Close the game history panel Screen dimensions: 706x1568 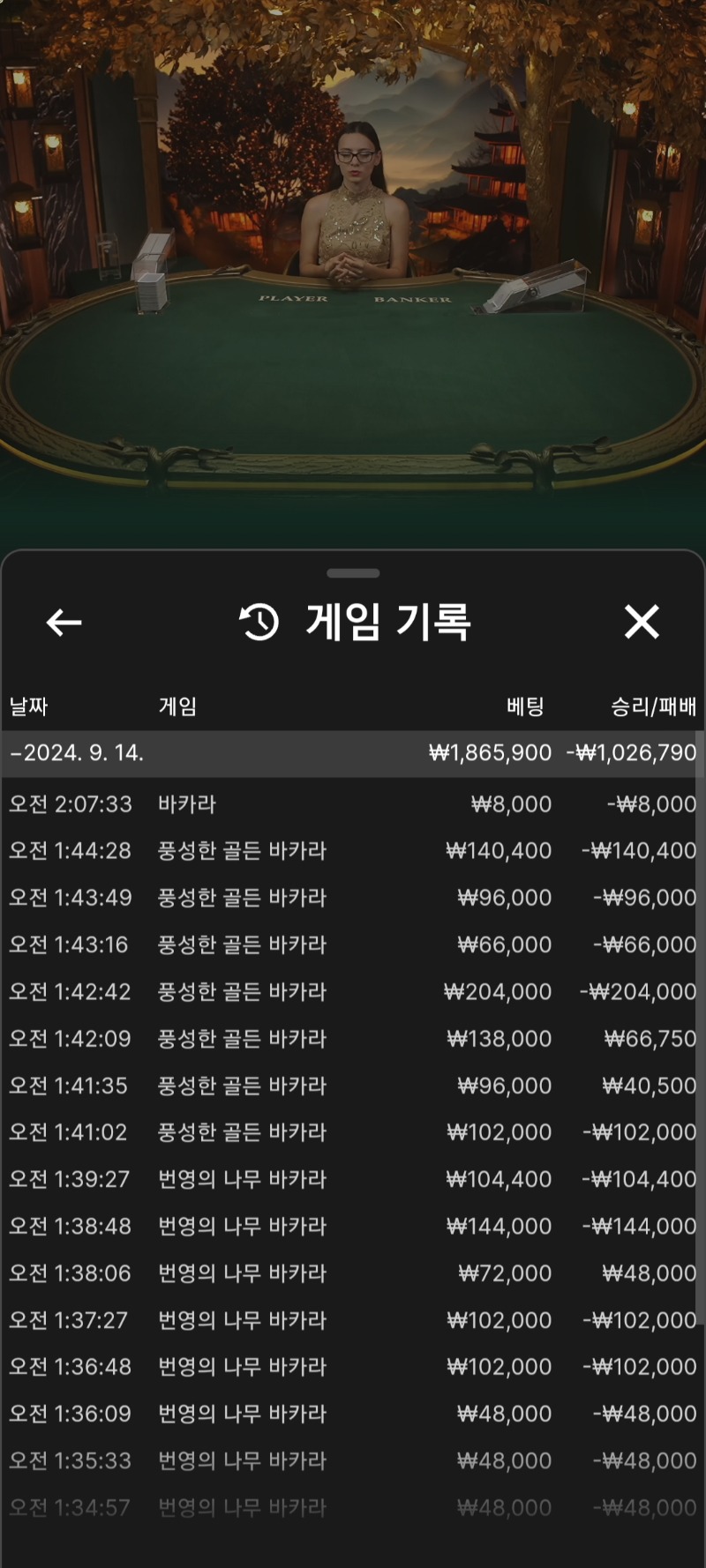tap(642, 622)
